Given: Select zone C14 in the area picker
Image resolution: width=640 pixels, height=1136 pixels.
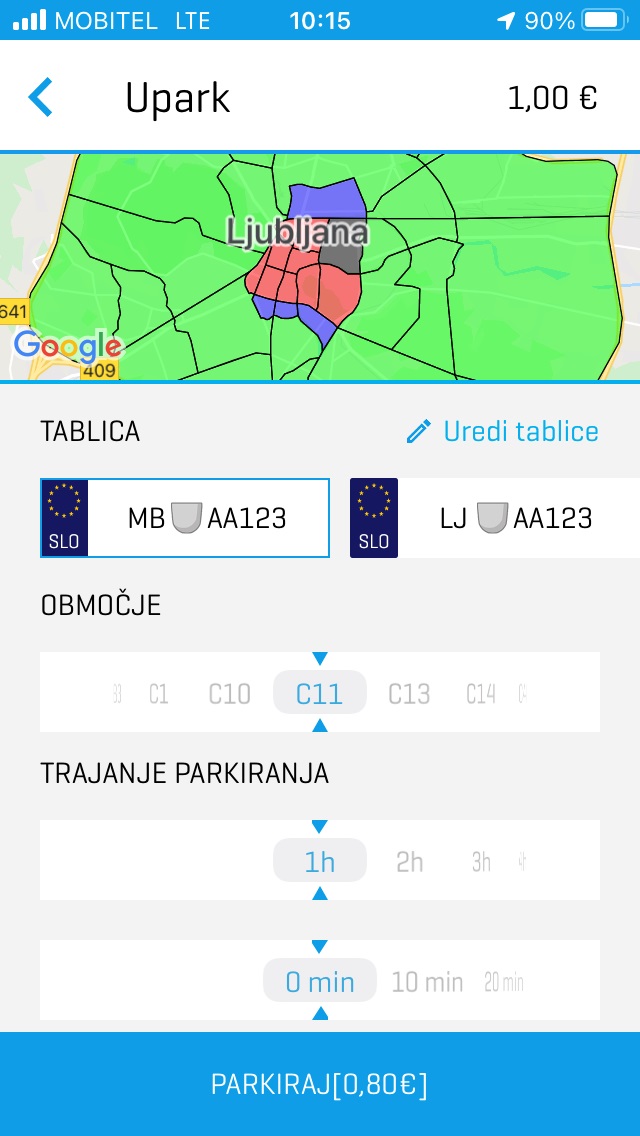Looking at the screenshot, I should 480,693.
